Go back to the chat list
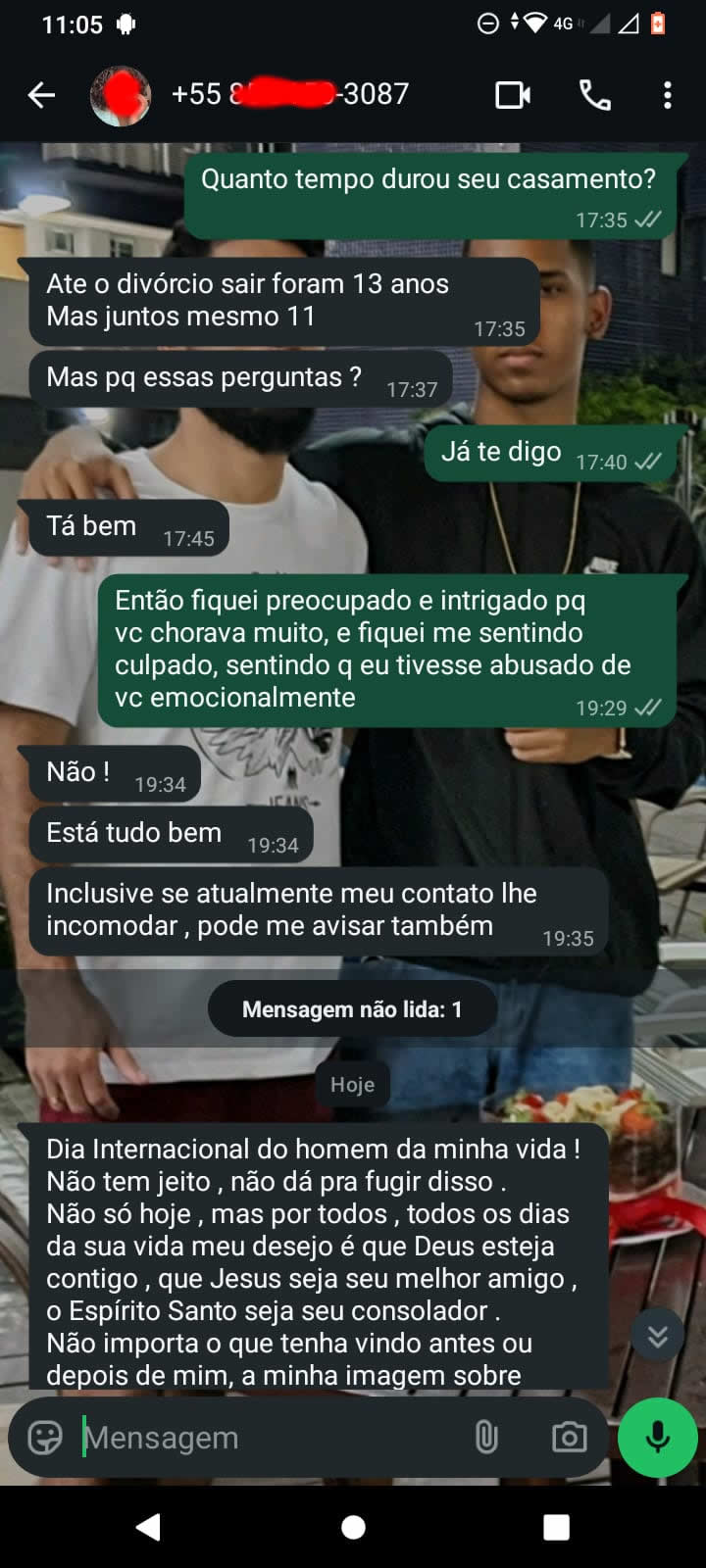This screenshot has width=706, height=1568. 41,95
